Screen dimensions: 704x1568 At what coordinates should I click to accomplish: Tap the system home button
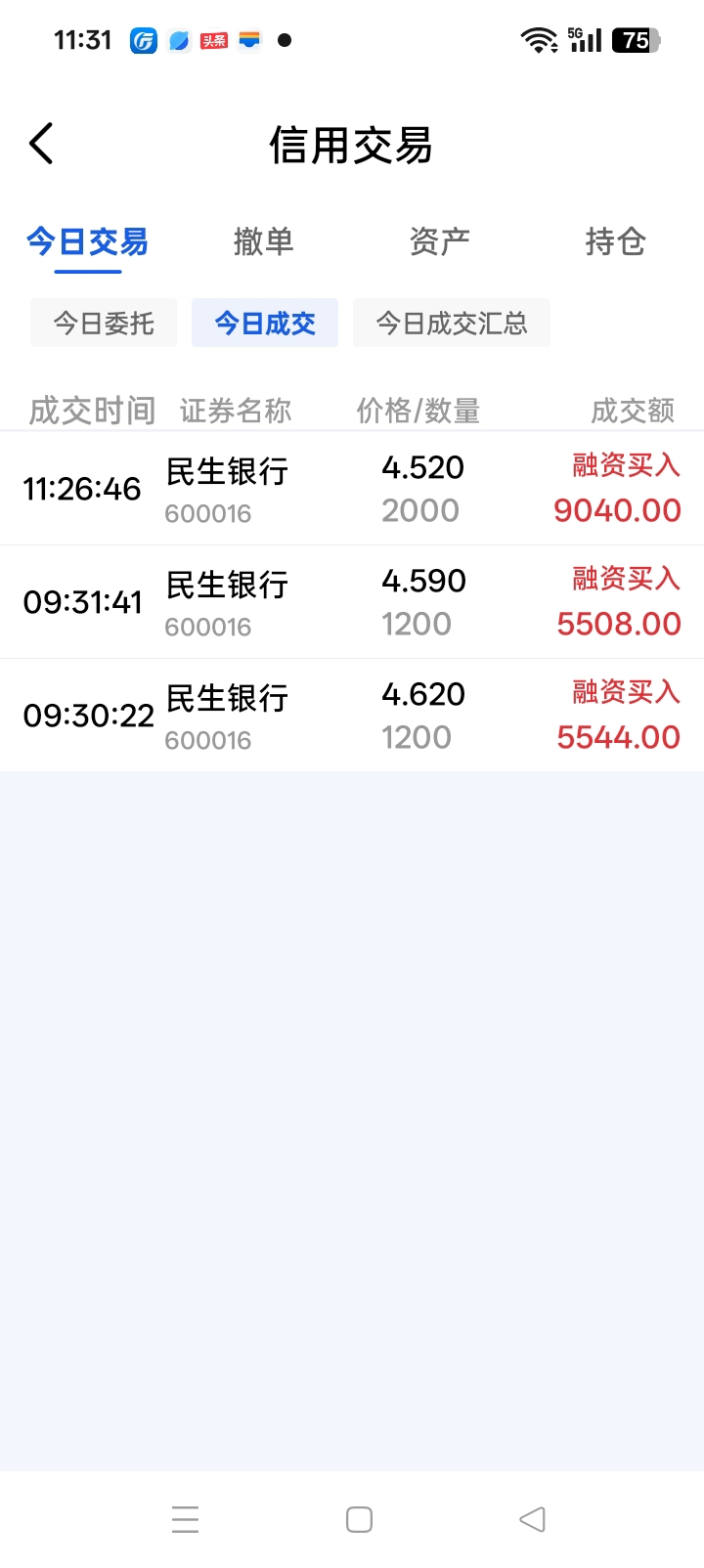pyautogui.click(x=359, y=1519)
